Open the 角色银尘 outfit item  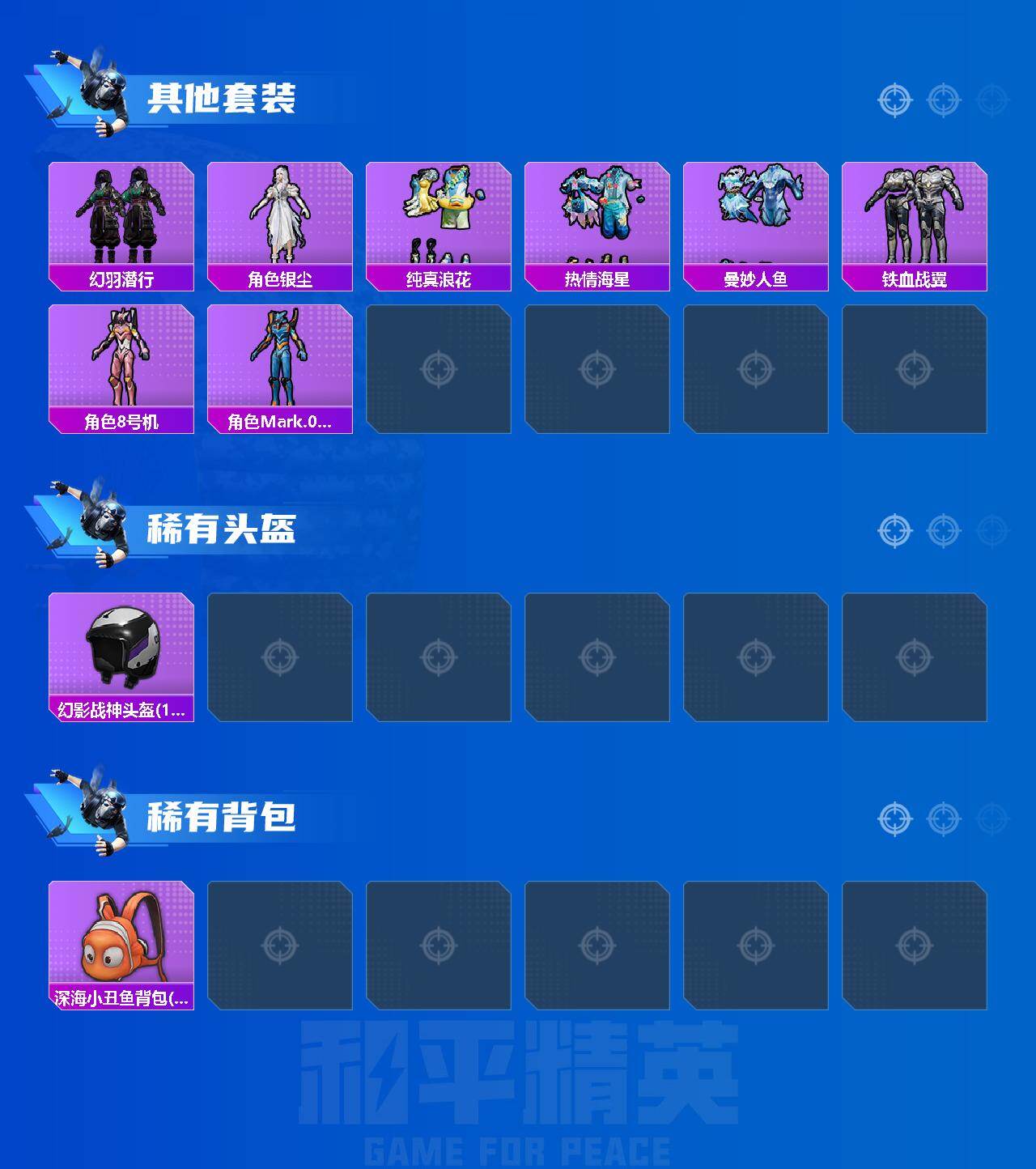click(280, 219)
